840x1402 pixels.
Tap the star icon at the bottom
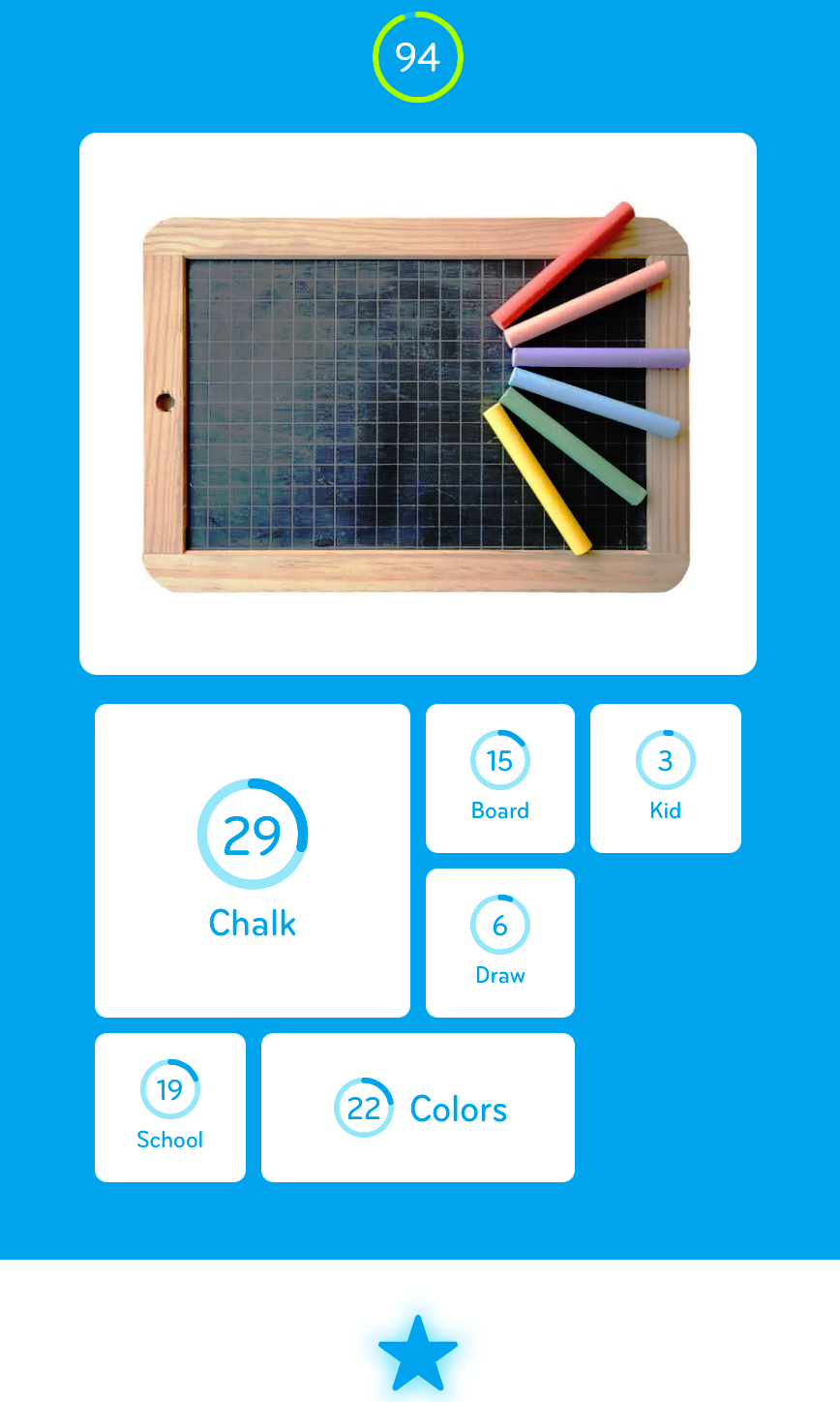point(418,1353)
